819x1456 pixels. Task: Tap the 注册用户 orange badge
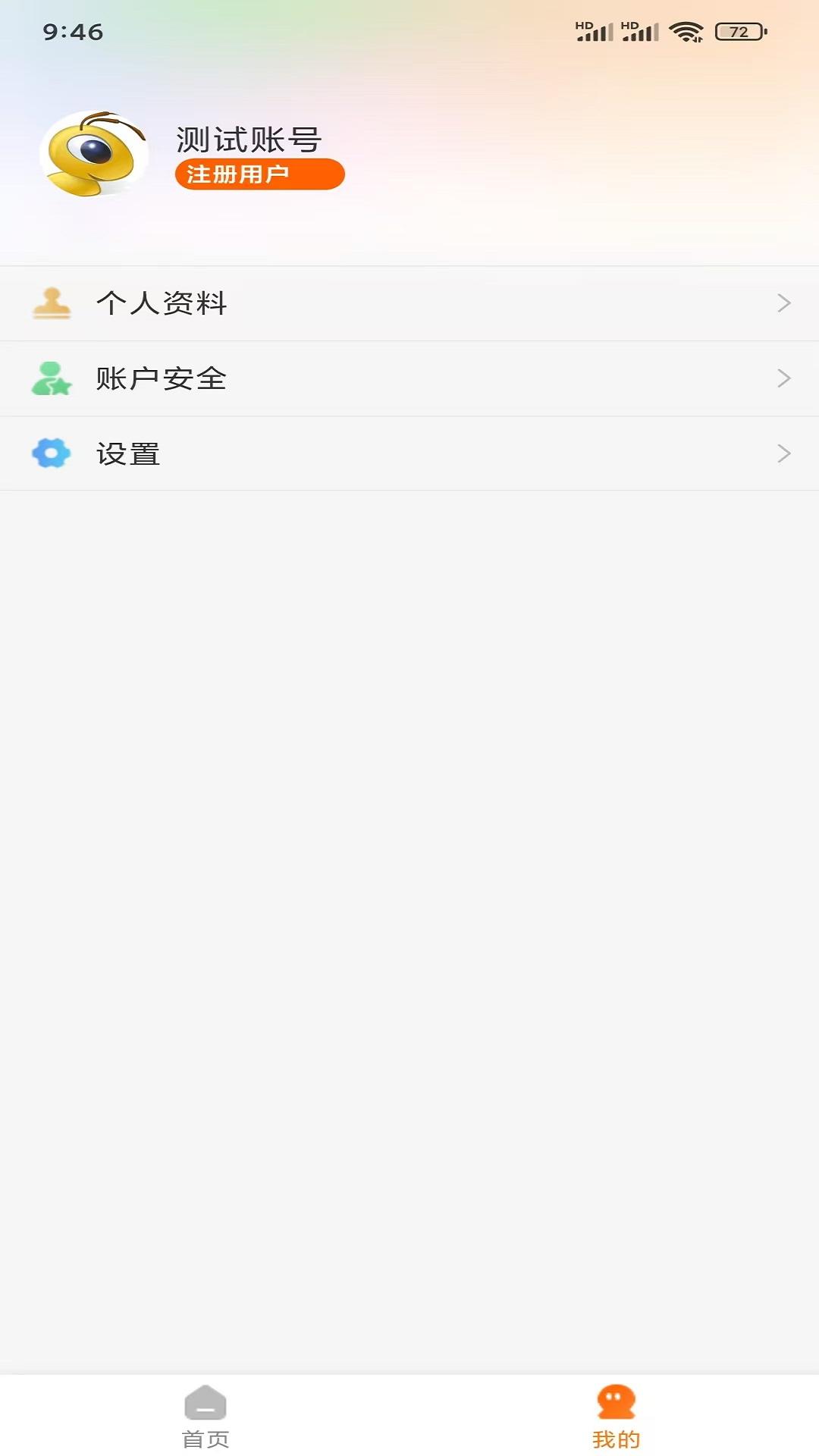point(260,174)
